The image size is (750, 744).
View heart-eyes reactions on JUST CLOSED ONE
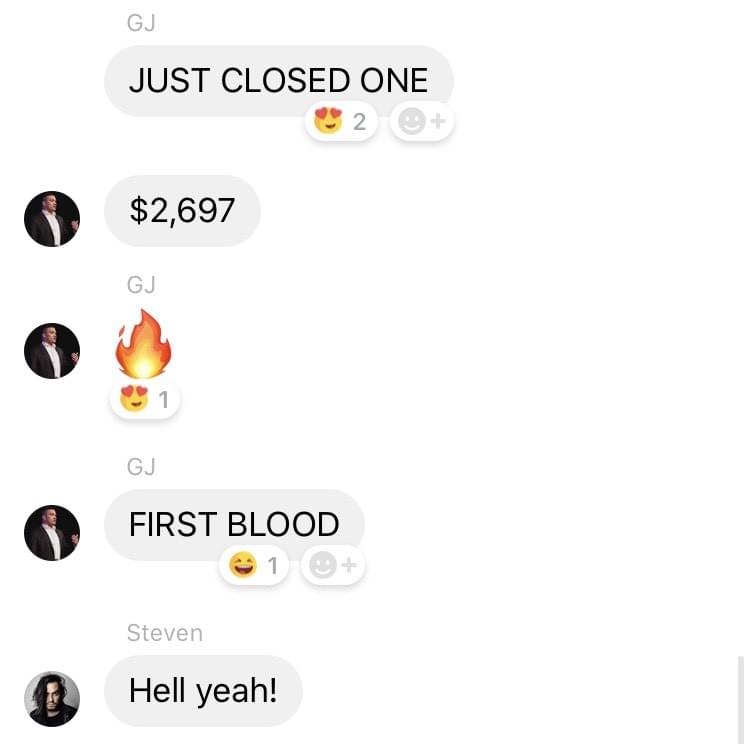tap(341, 122)
